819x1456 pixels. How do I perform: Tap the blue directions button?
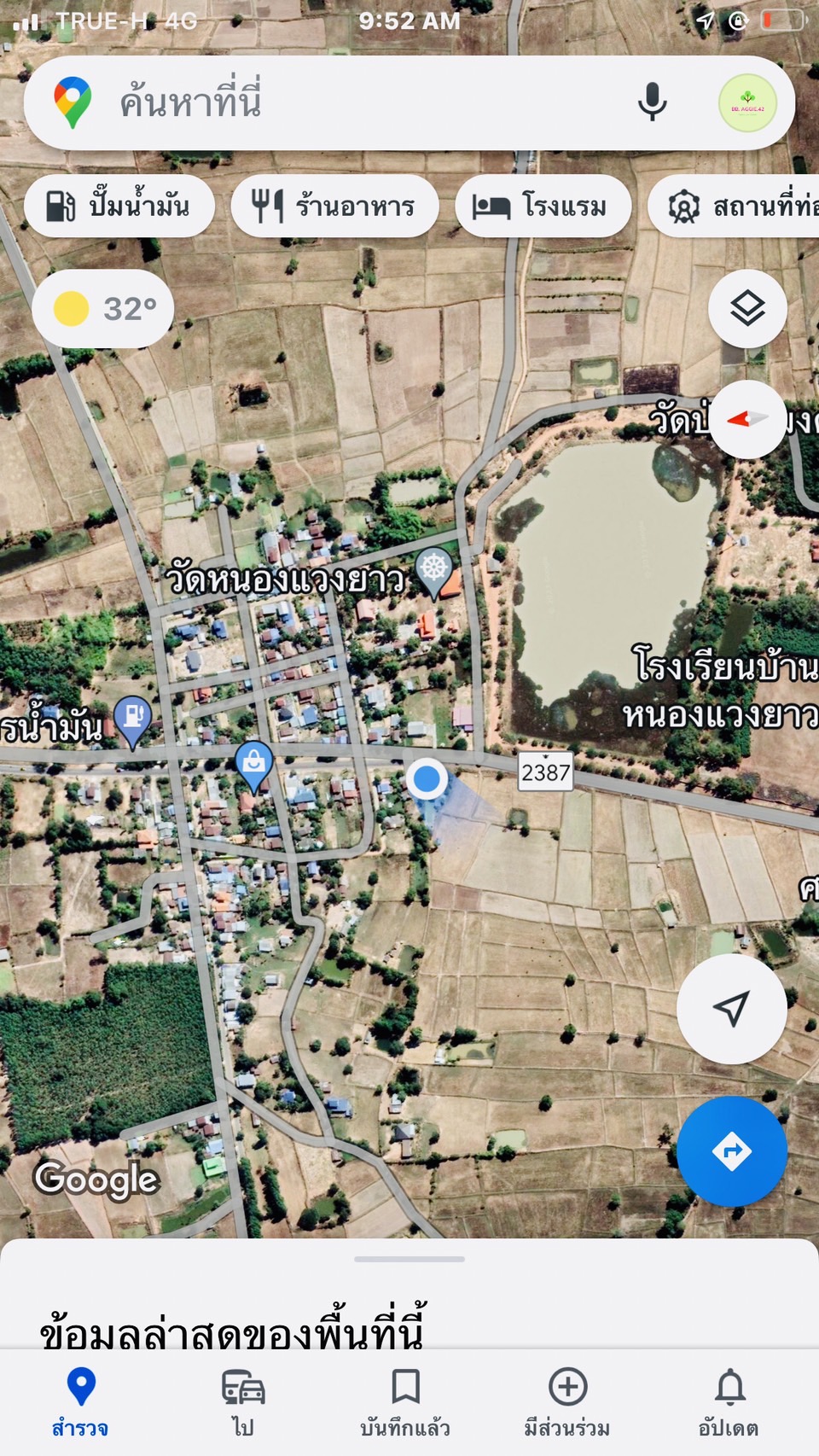(731, 1151)
